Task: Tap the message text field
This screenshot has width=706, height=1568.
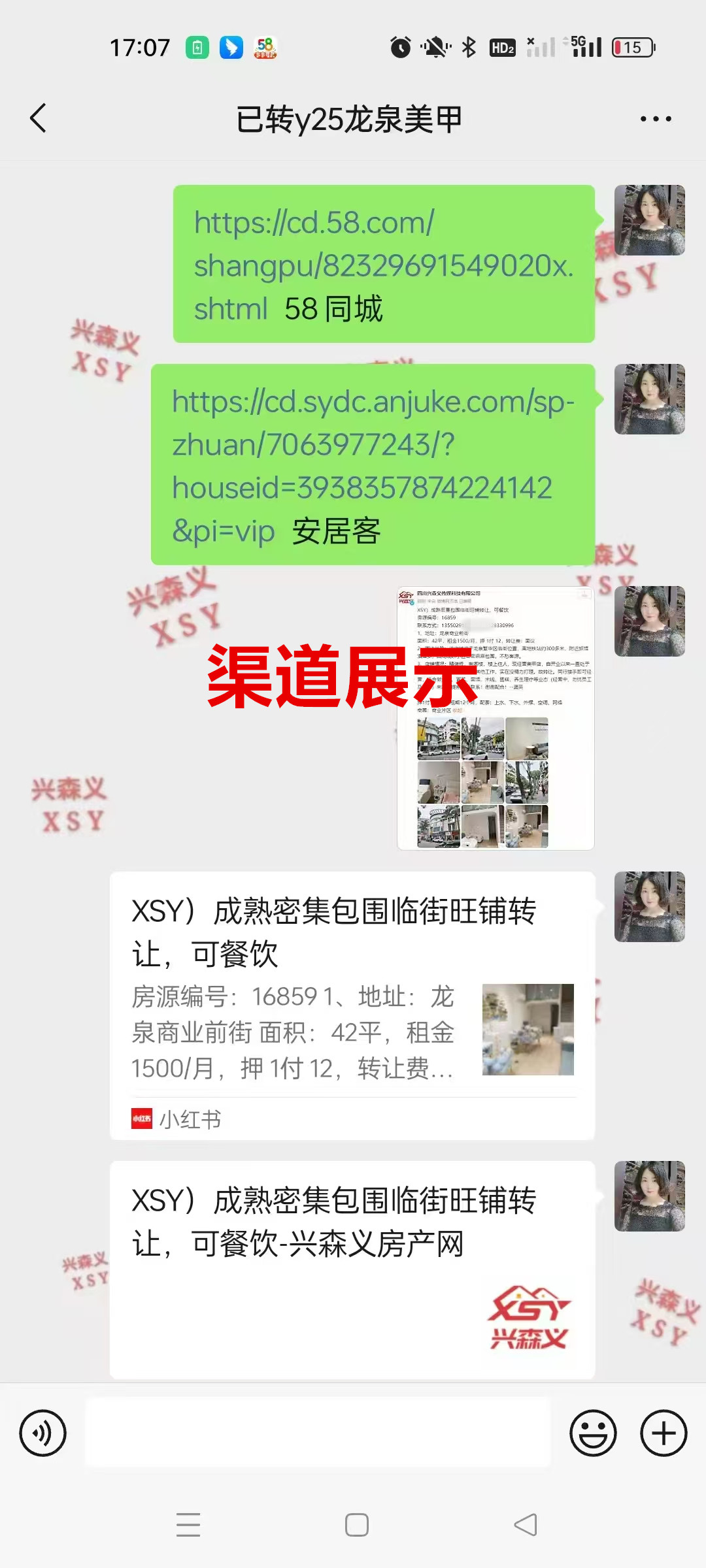Action: coord(318,1433)
